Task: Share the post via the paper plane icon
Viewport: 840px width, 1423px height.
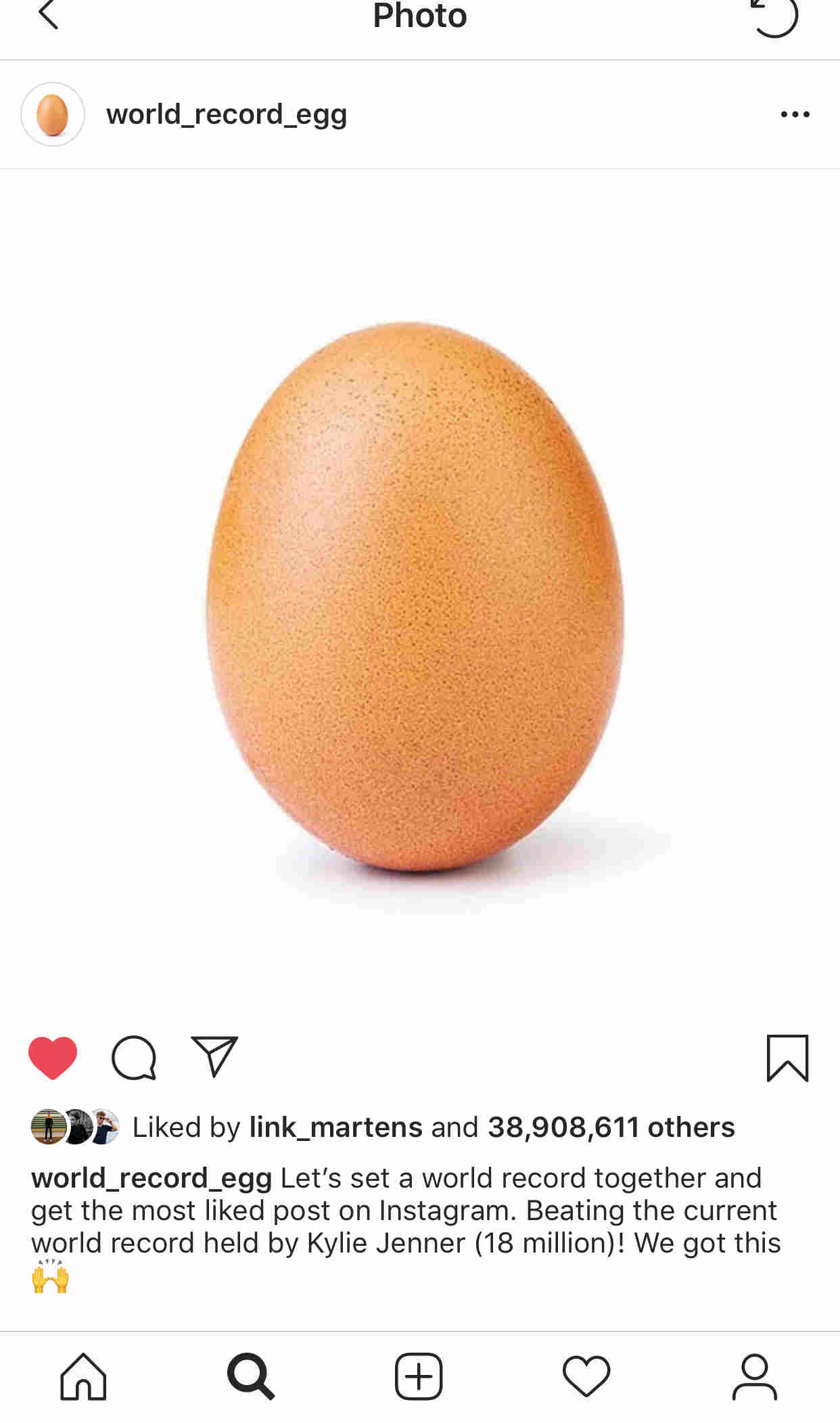Action: (214, 1056)
